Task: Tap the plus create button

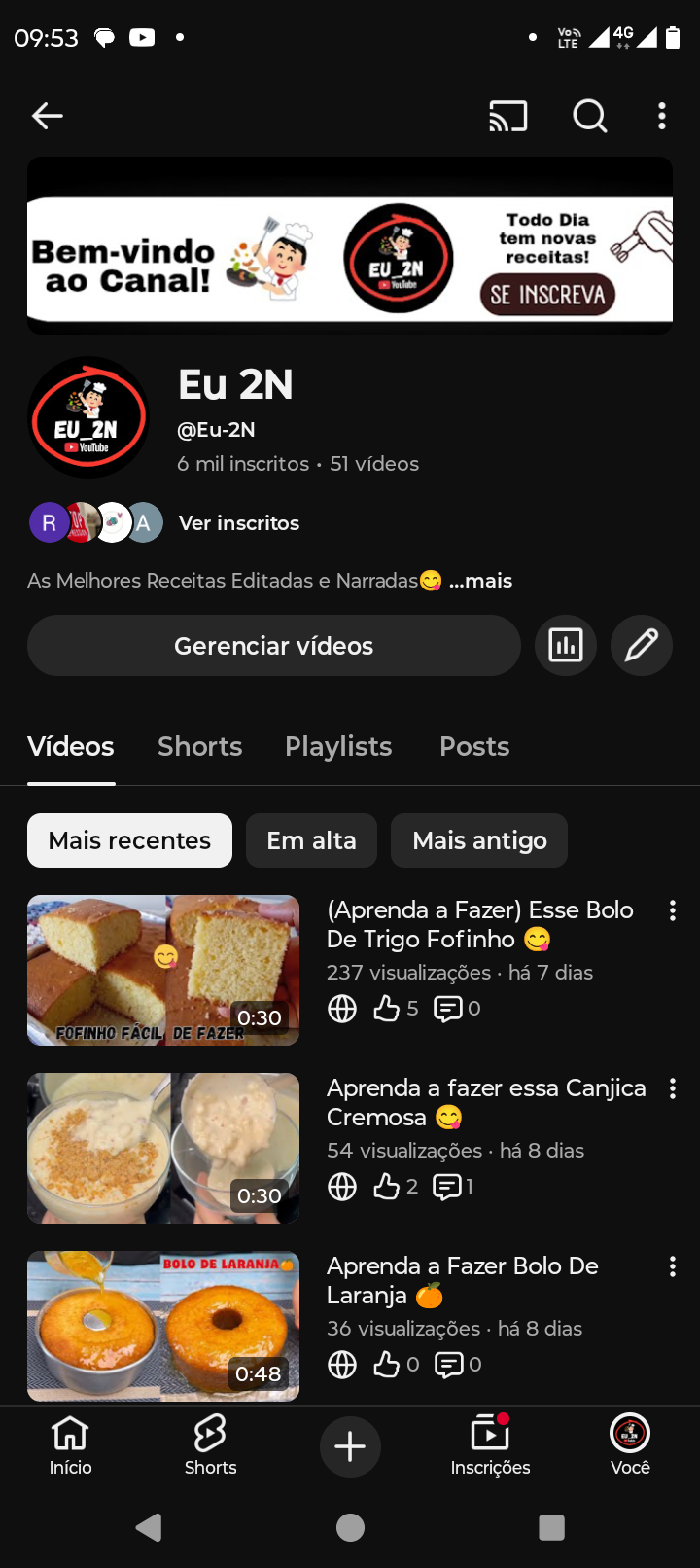Action: pos(350,1446)
